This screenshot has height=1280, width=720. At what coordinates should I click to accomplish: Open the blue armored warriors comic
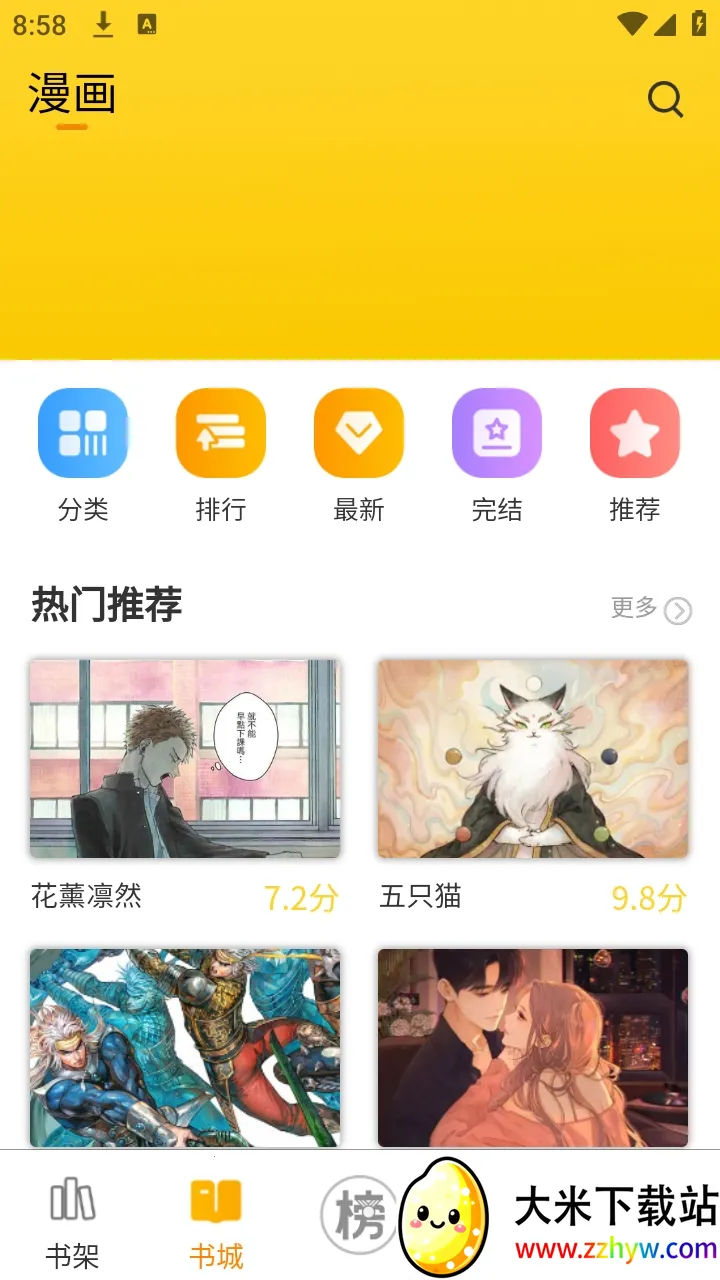(x=185, y=1047)
